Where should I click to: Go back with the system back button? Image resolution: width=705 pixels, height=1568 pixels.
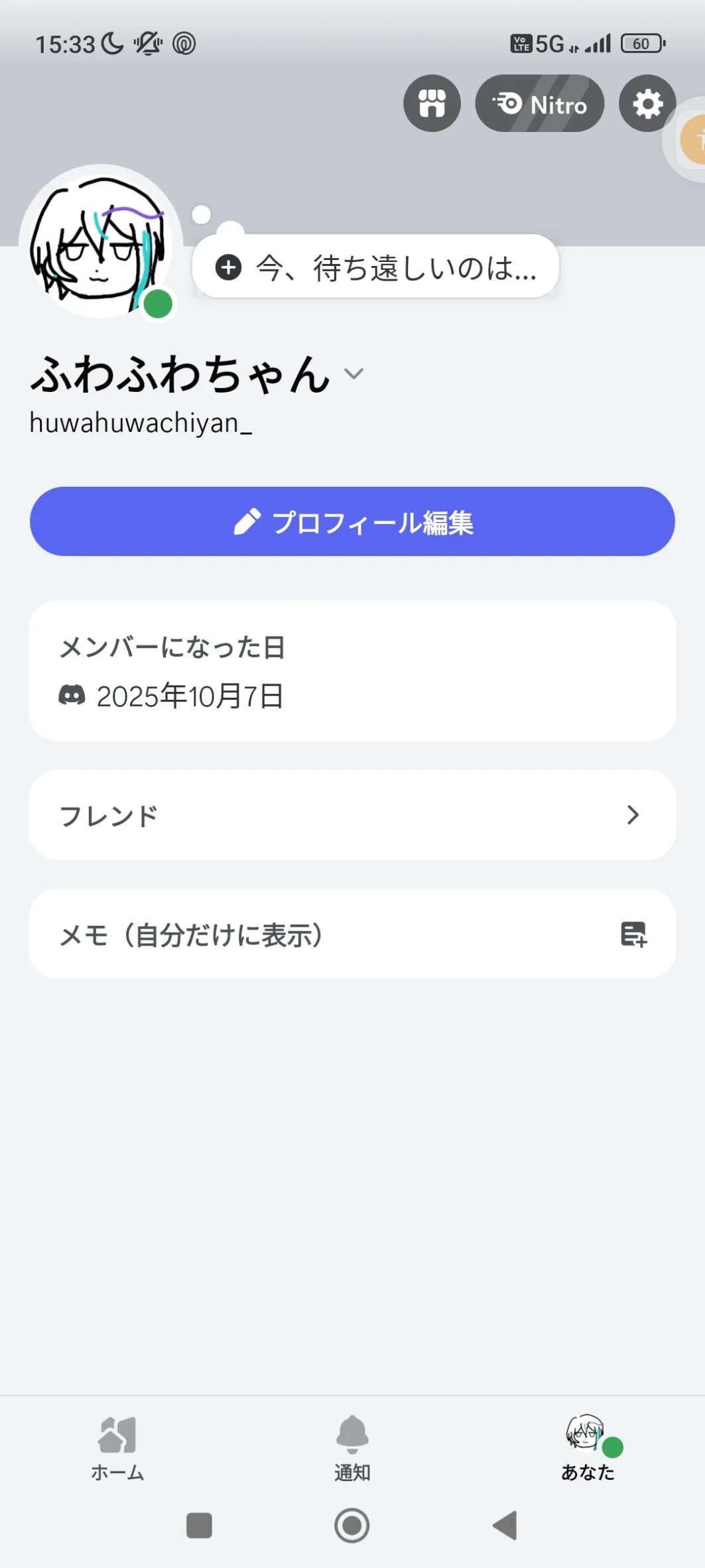505,1526
